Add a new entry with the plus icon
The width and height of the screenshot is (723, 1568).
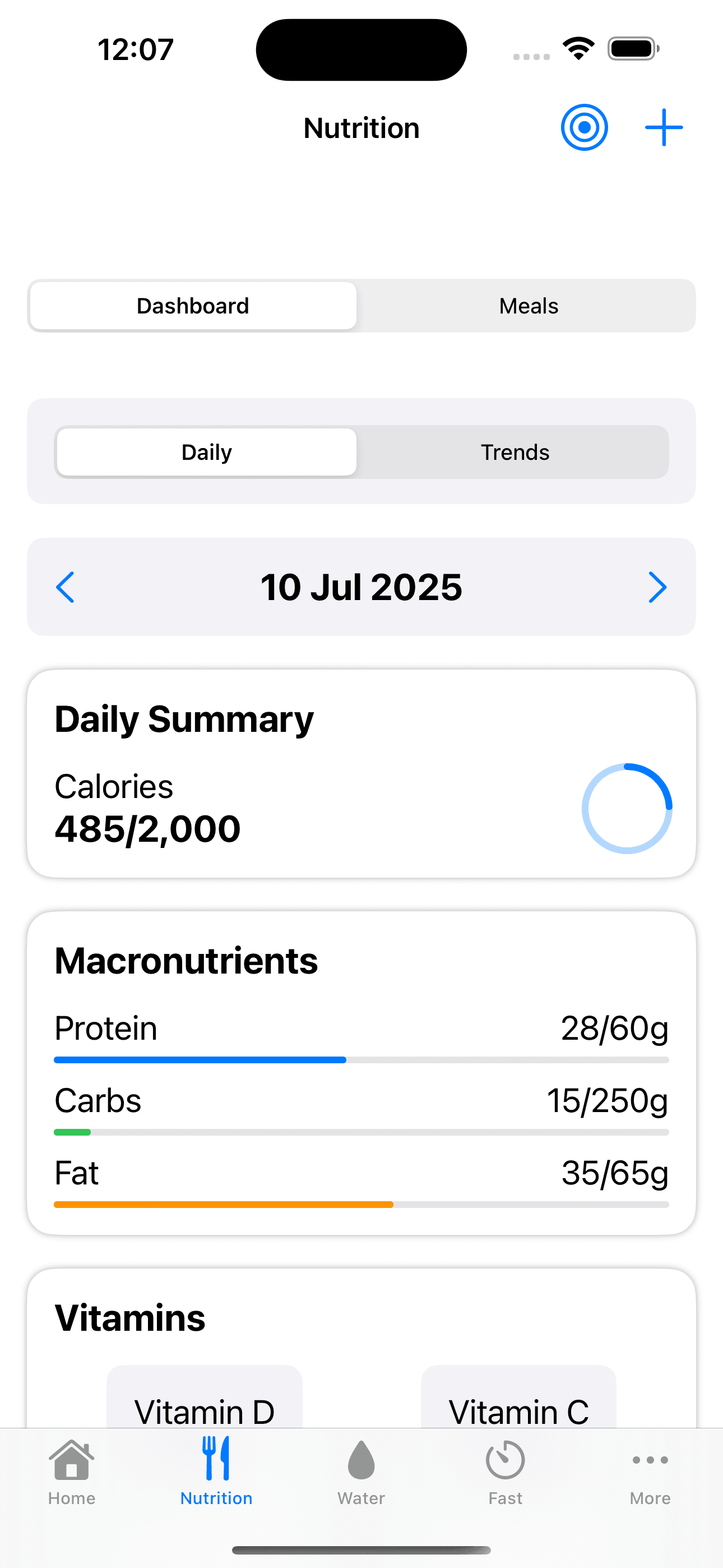664,127
